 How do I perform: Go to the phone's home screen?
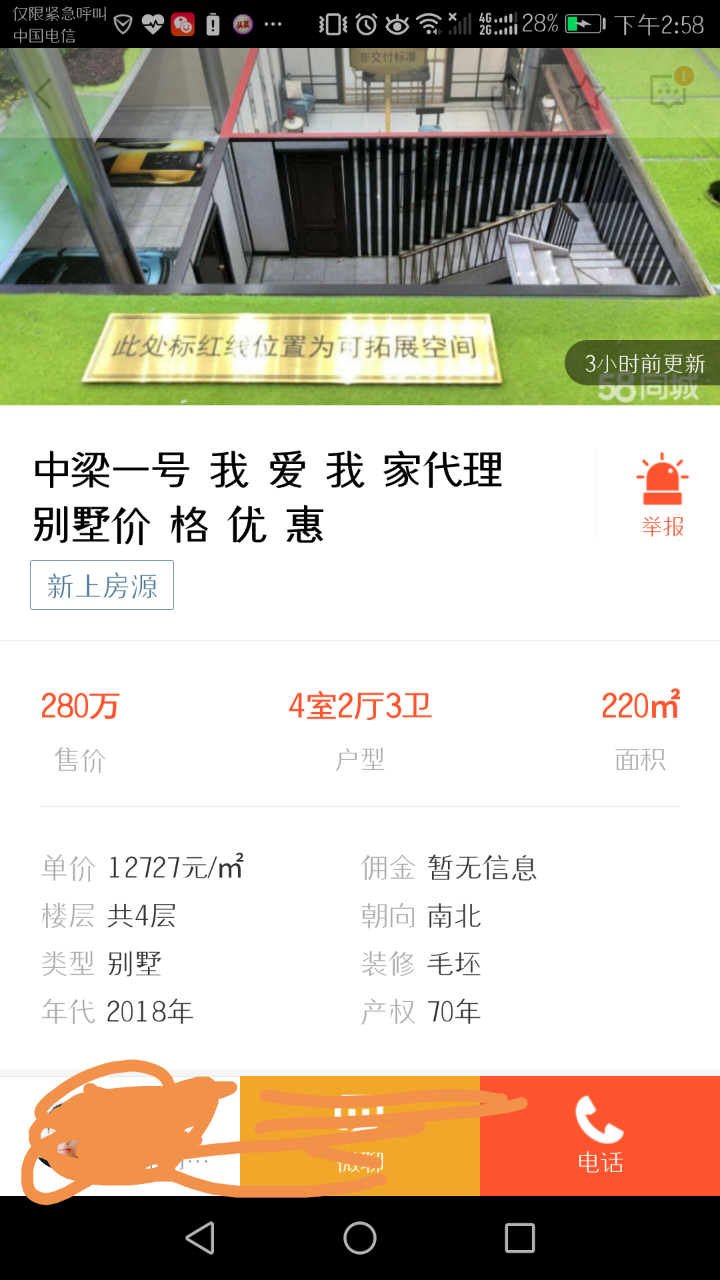(x=360, y=1238)
